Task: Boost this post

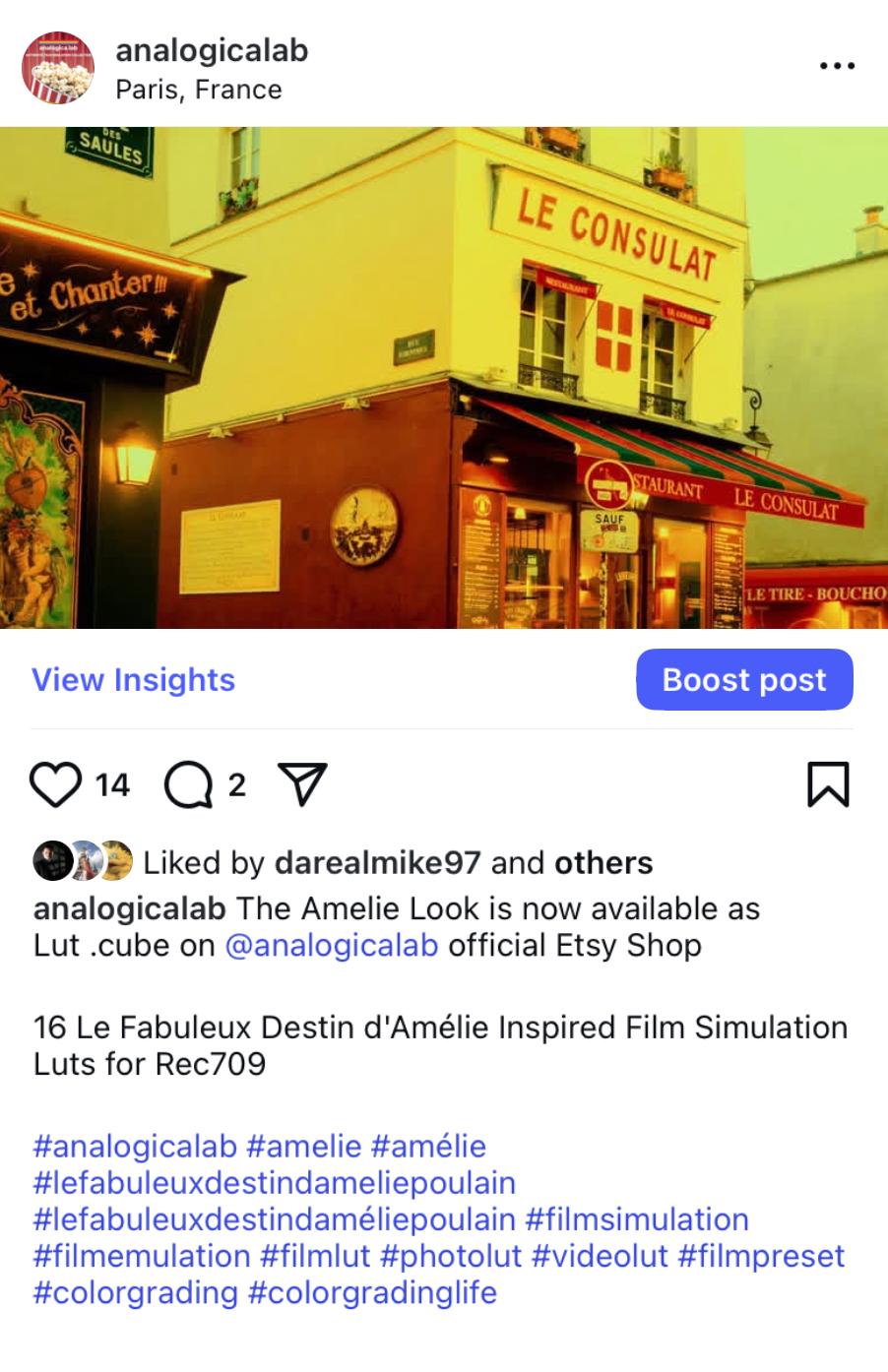Action: [743, 680]
